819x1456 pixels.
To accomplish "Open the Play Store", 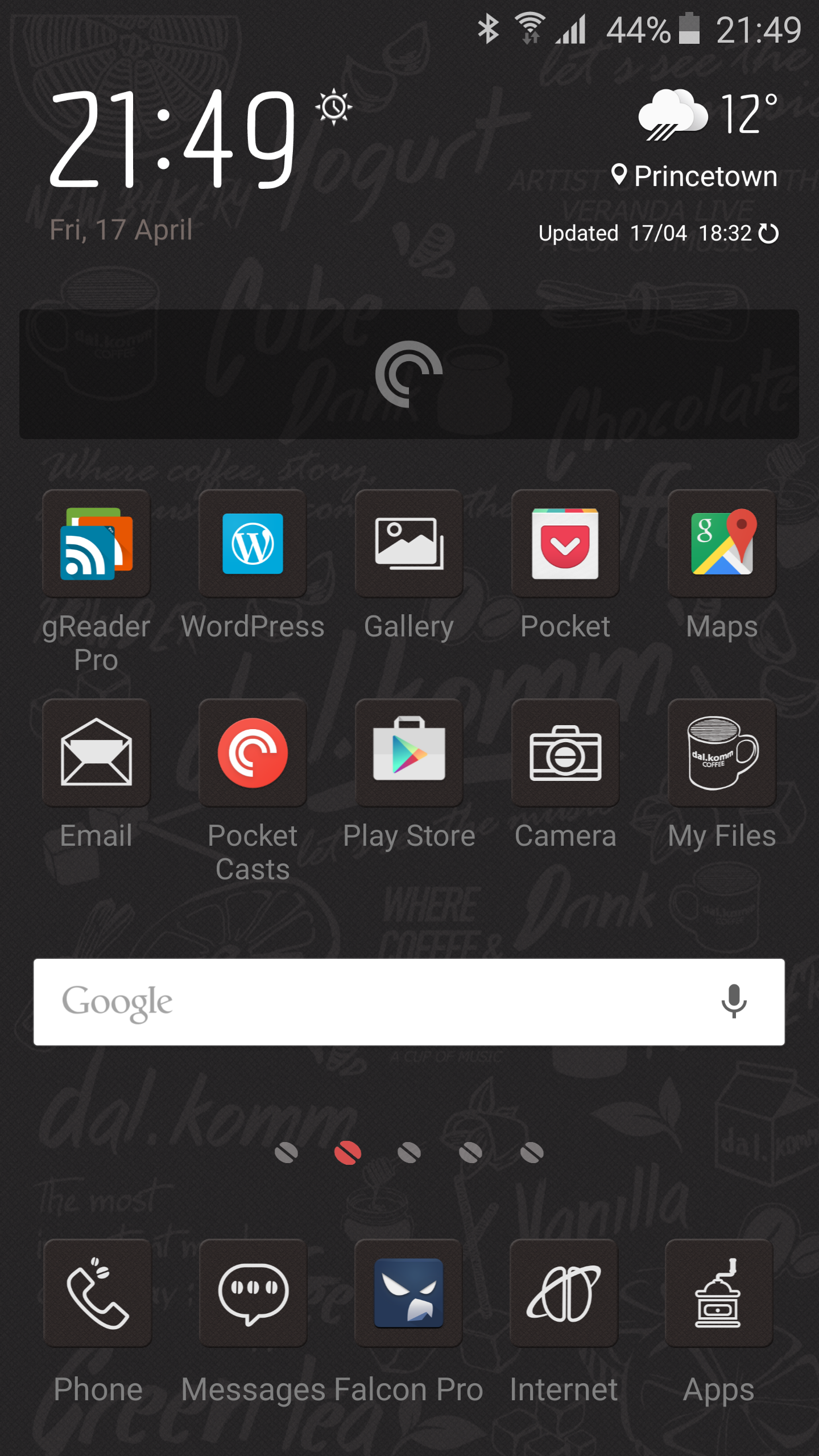I will 409,753.
